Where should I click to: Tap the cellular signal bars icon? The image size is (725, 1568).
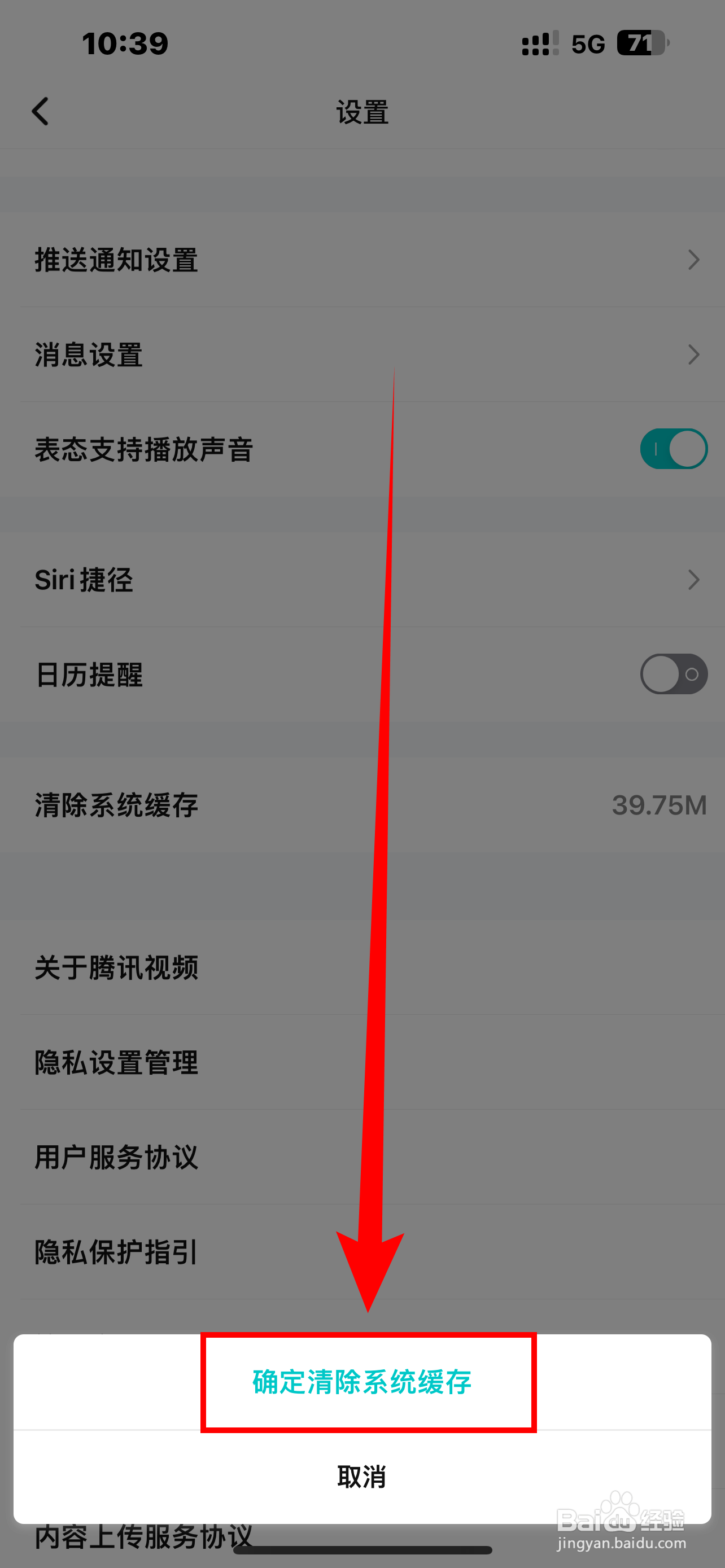coord(538,42)
